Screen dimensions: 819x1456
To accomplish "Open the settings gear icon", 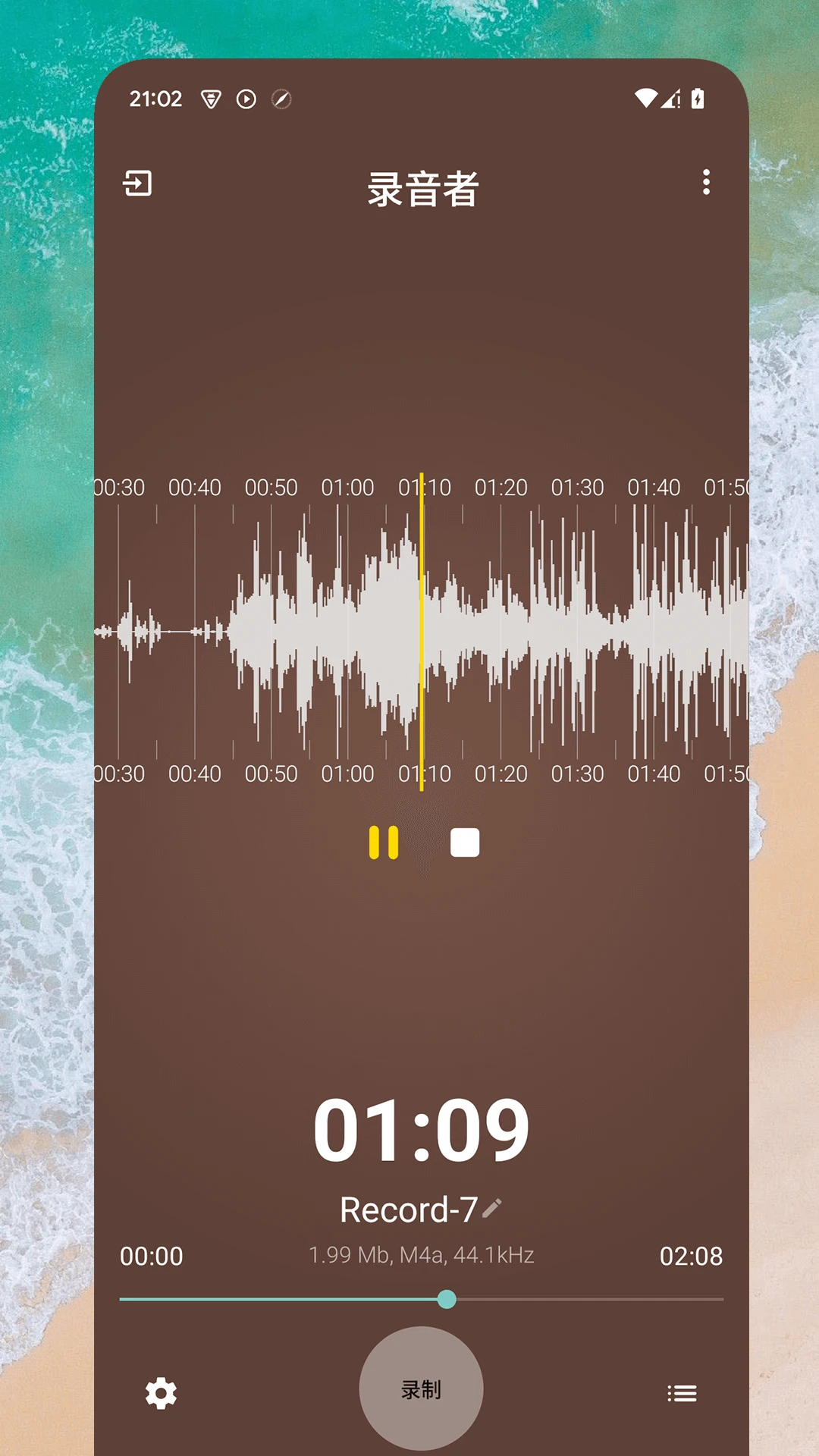I will (x=160, y=1392).
